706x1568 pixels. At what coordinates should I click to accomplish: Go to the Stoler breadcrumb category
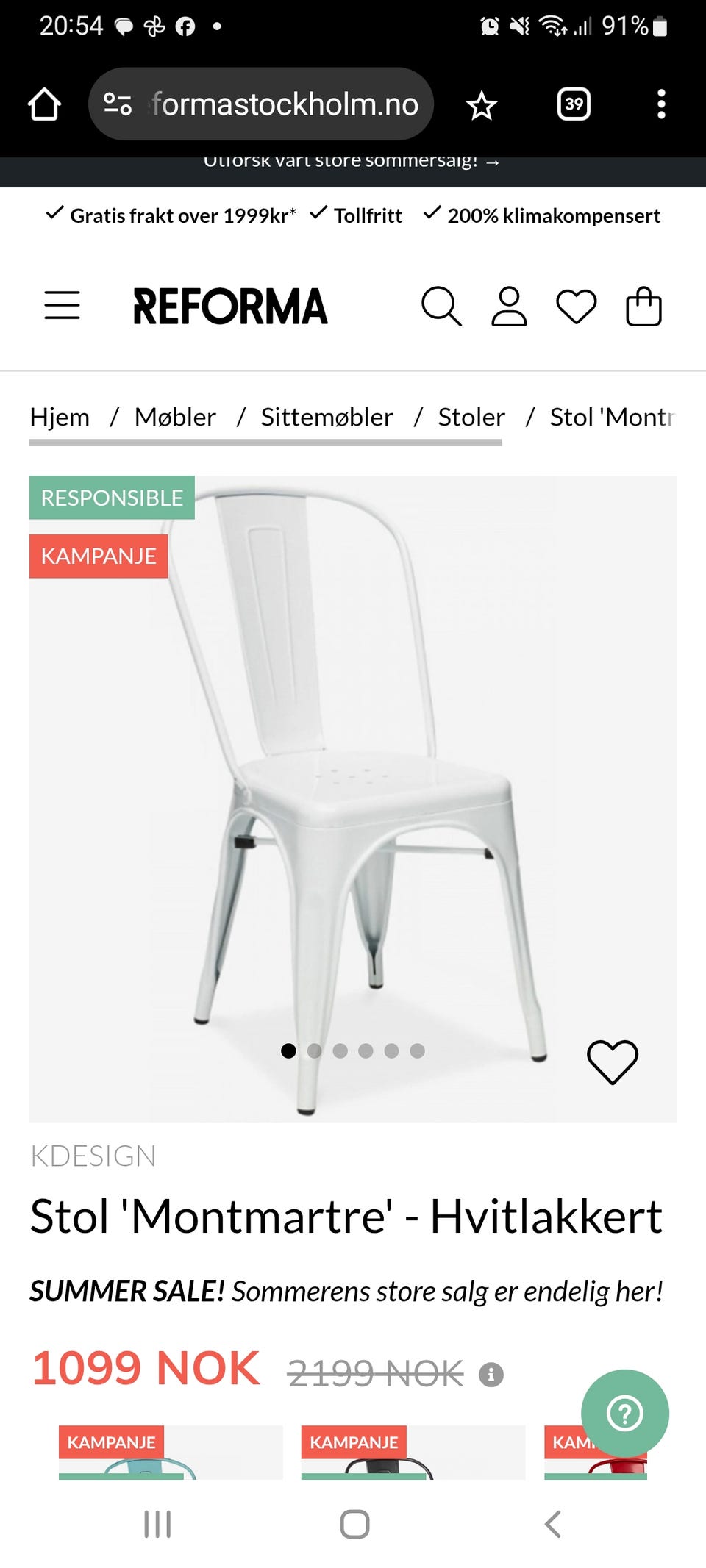(471, 417)
